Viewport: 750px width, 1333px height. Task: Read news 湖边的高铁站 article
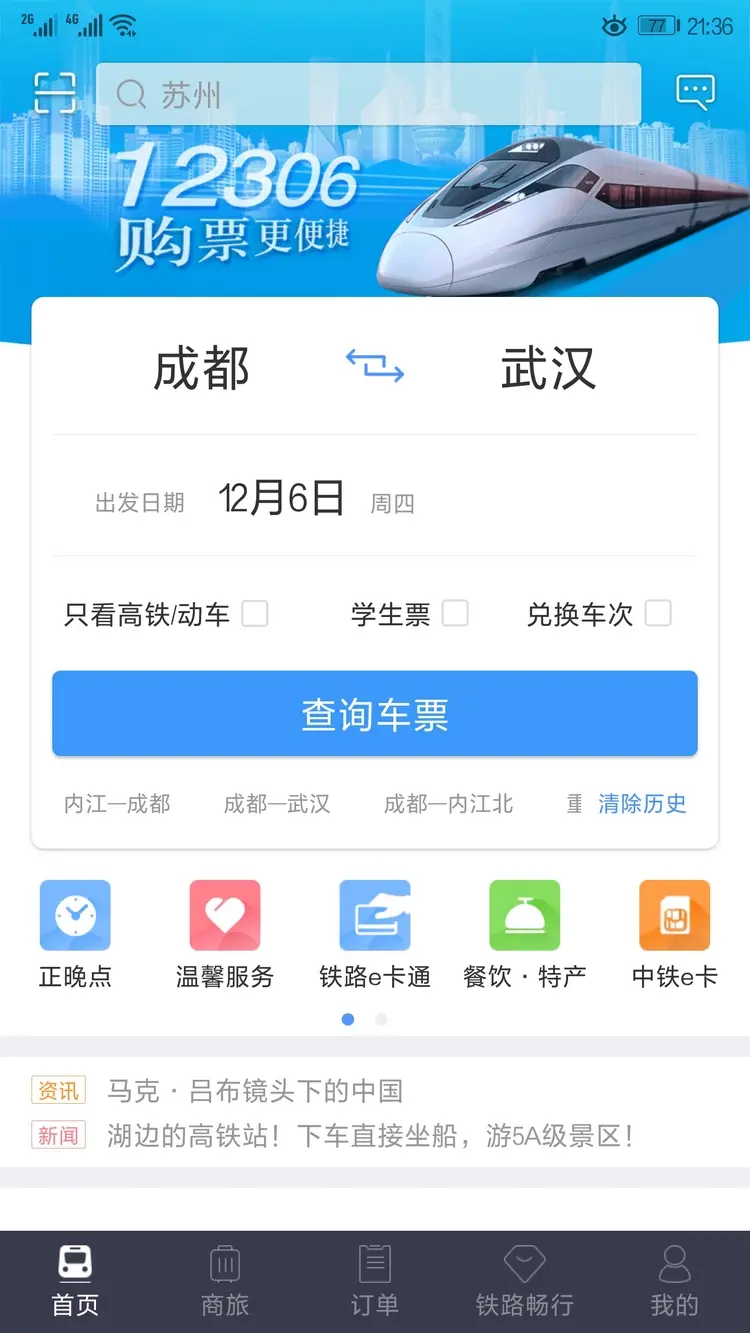coord(370,1136)
